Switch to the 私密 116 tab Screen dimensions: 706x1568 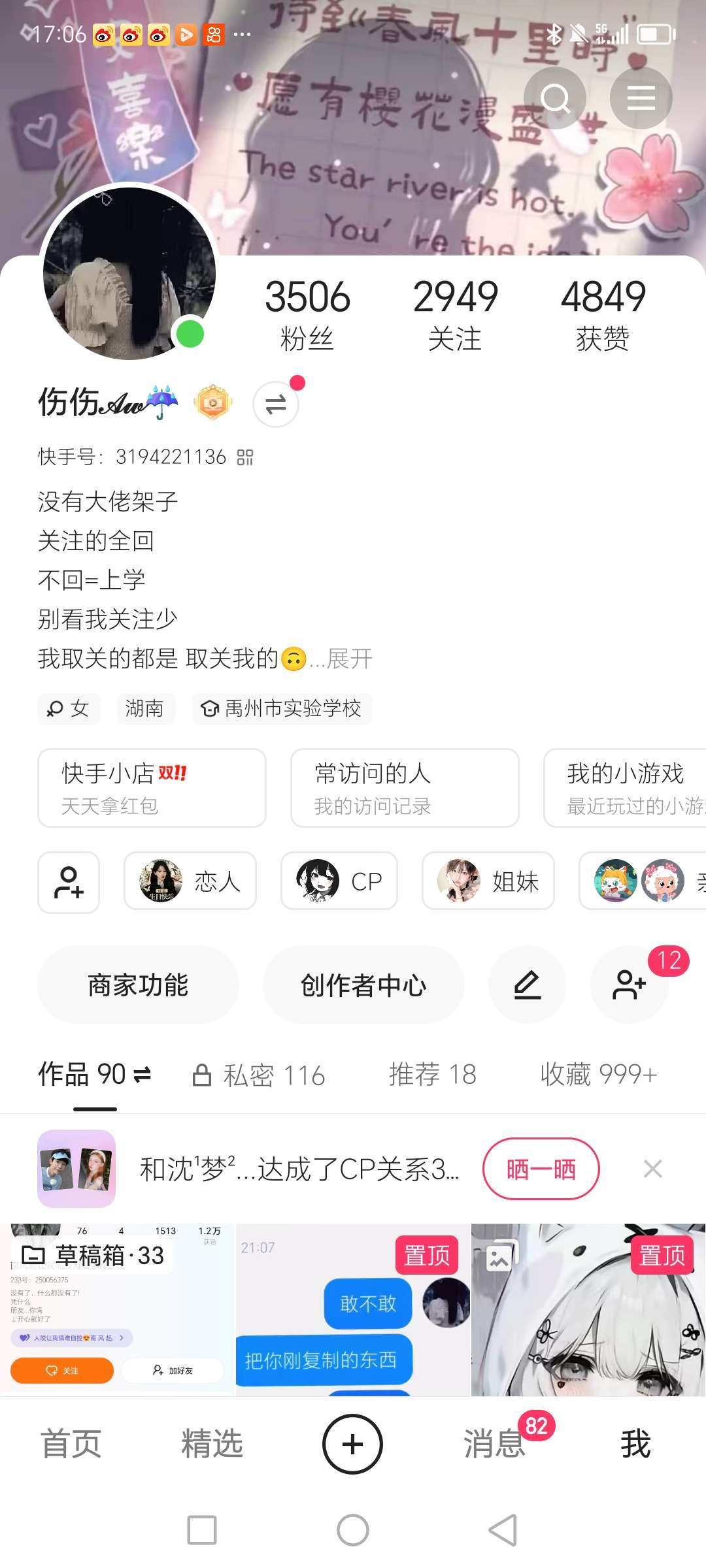tap(260, 1075)
